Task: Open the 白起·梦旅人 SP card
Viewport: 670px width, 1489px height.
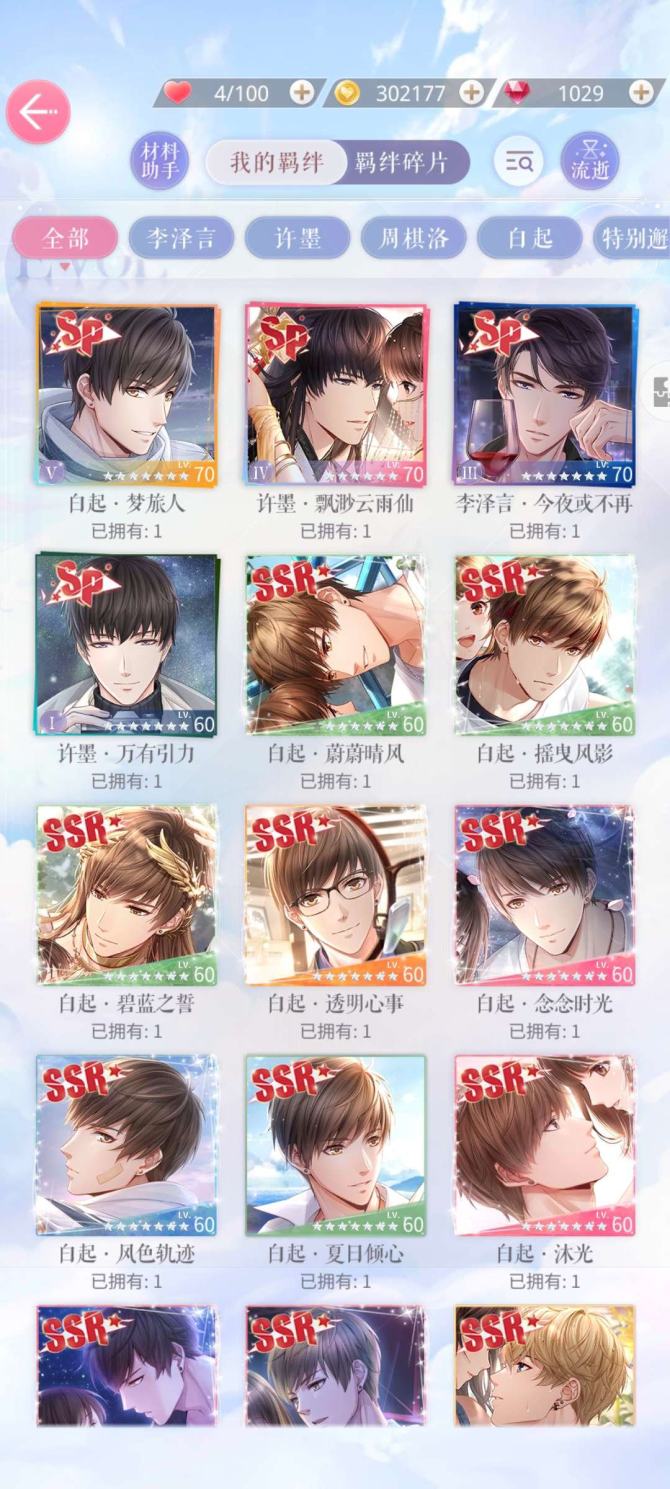Action: click(x=126, y=396)
